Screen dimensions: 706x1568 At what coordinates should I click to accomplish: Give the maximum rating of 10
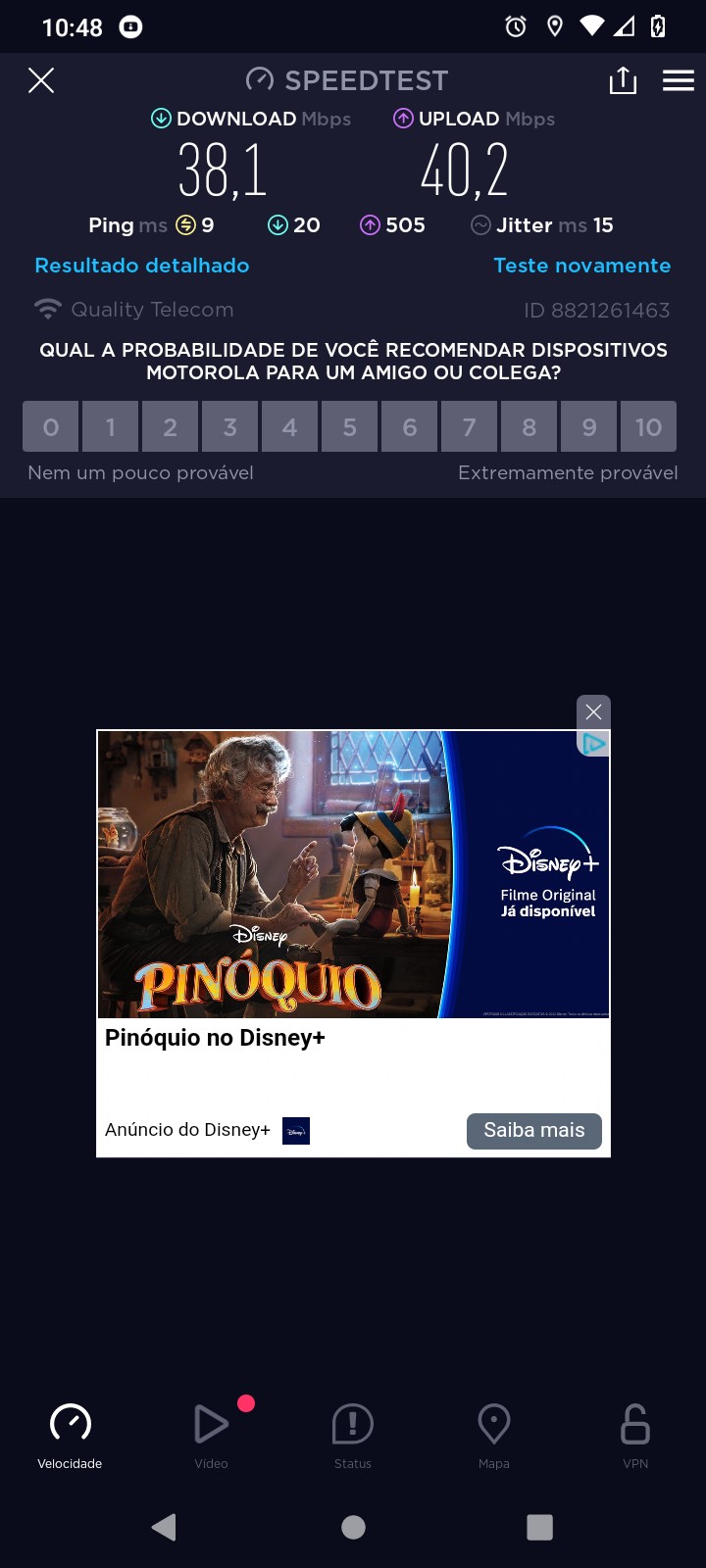tap(647, 427)
